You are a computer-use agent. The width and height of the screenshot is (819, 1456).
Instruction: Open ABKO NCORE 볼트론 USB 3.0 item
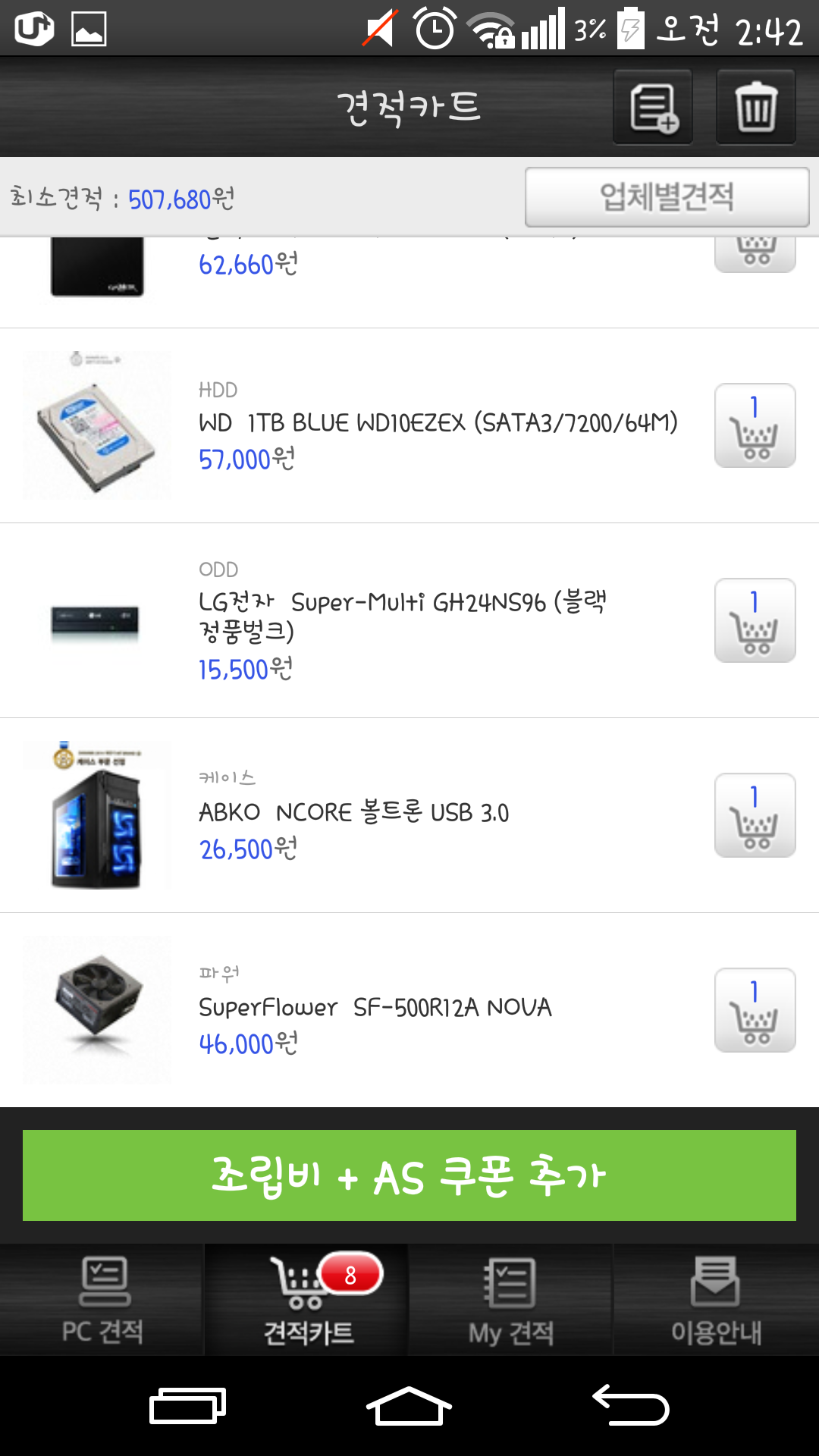click(x=353, y=813)
